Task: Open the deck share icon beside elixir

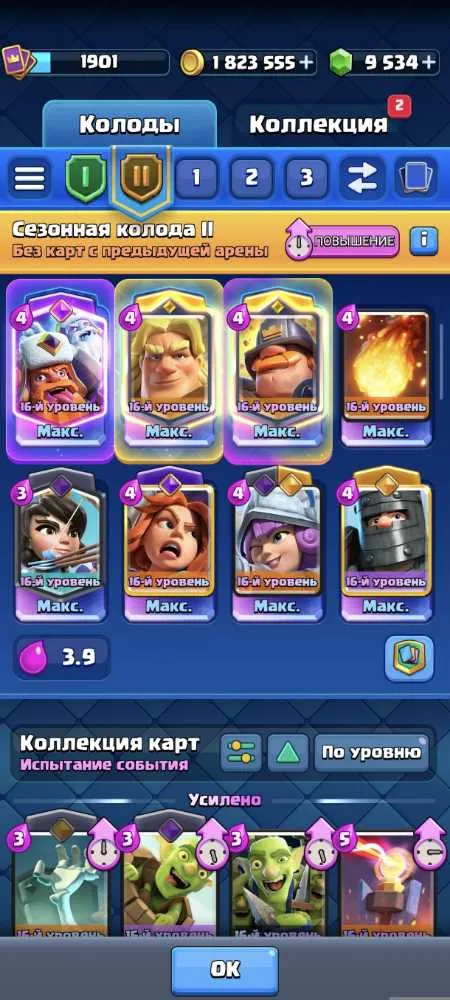Action: coord(409,658)
